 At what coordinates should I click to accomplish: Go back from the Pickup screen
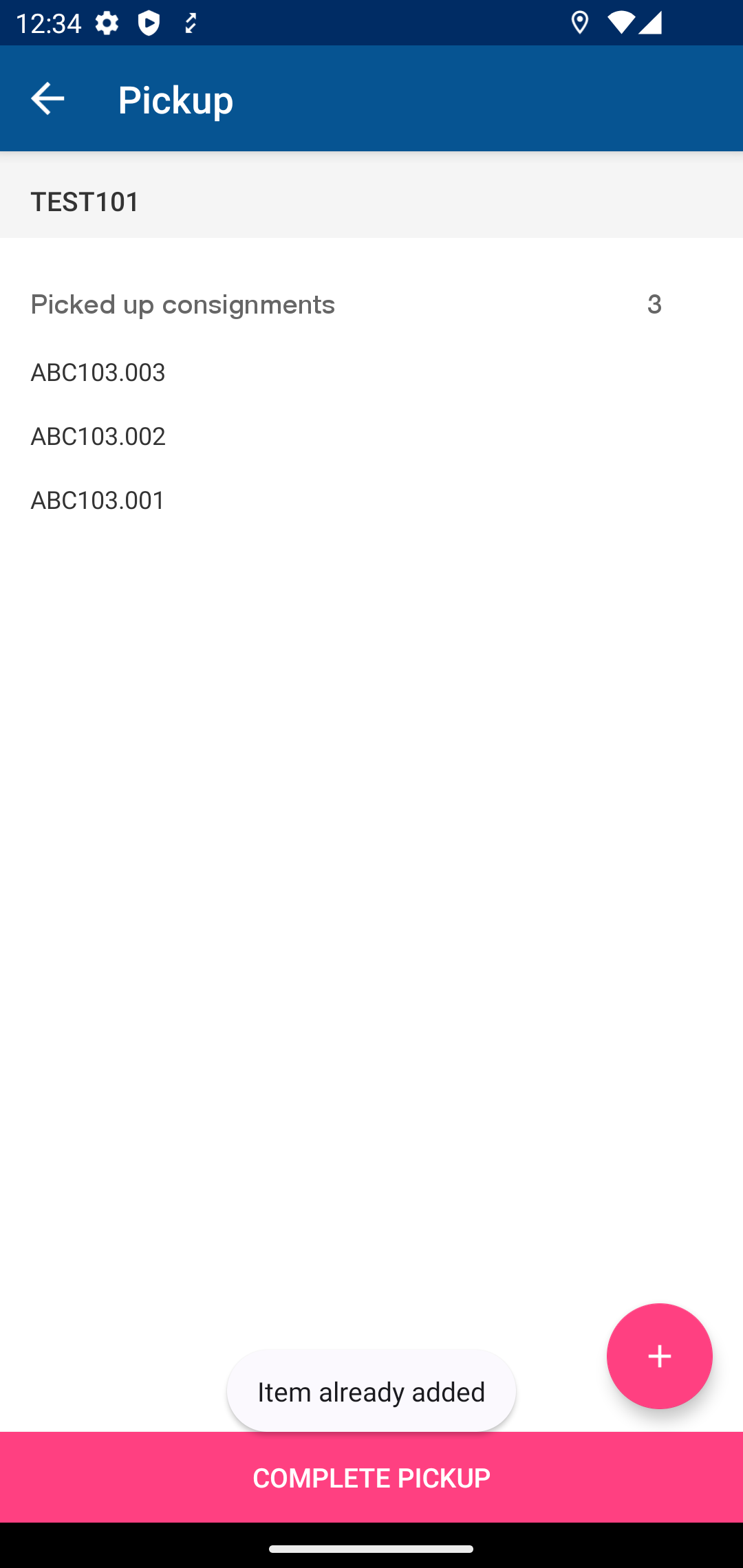[x=47, y=98]
